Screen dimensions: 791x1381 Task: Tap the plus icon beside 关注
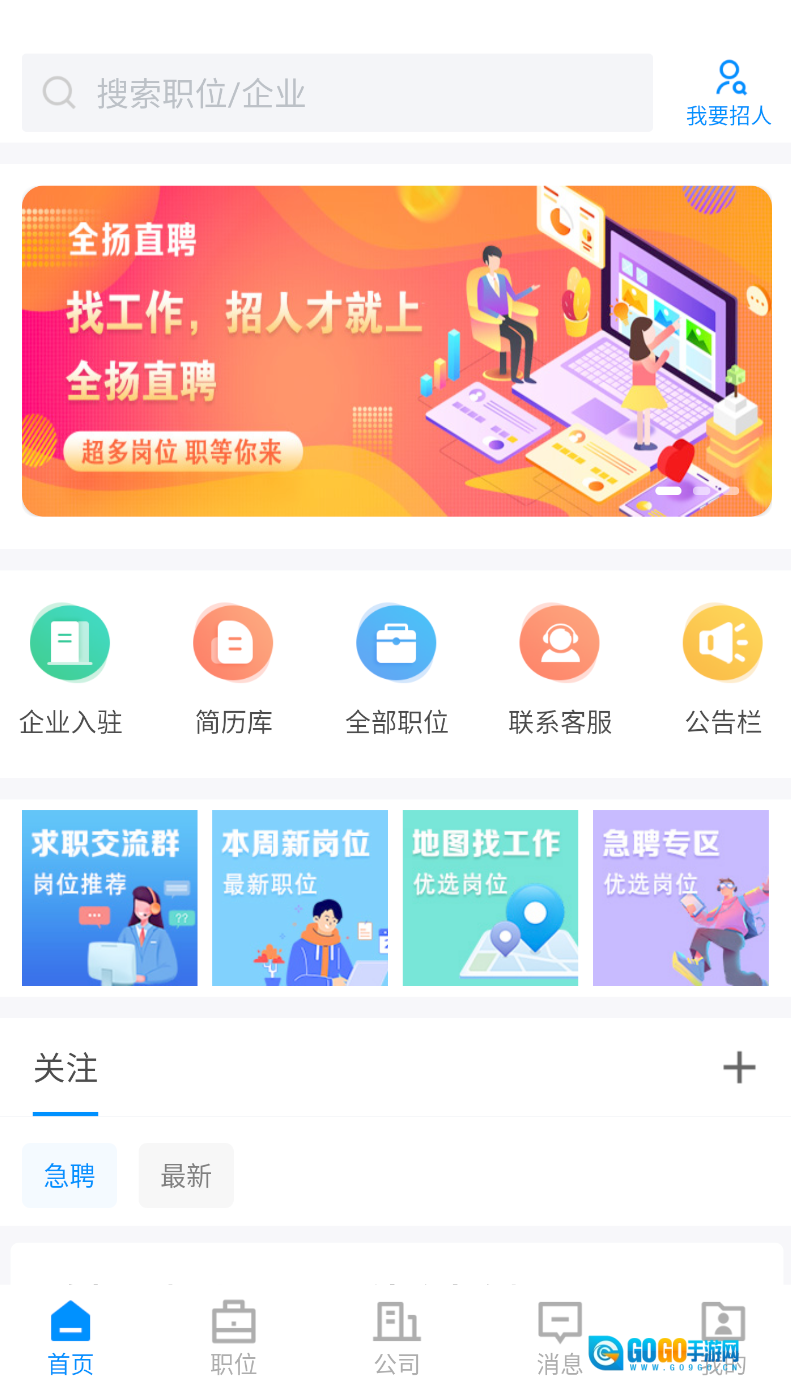(739, 1068)
